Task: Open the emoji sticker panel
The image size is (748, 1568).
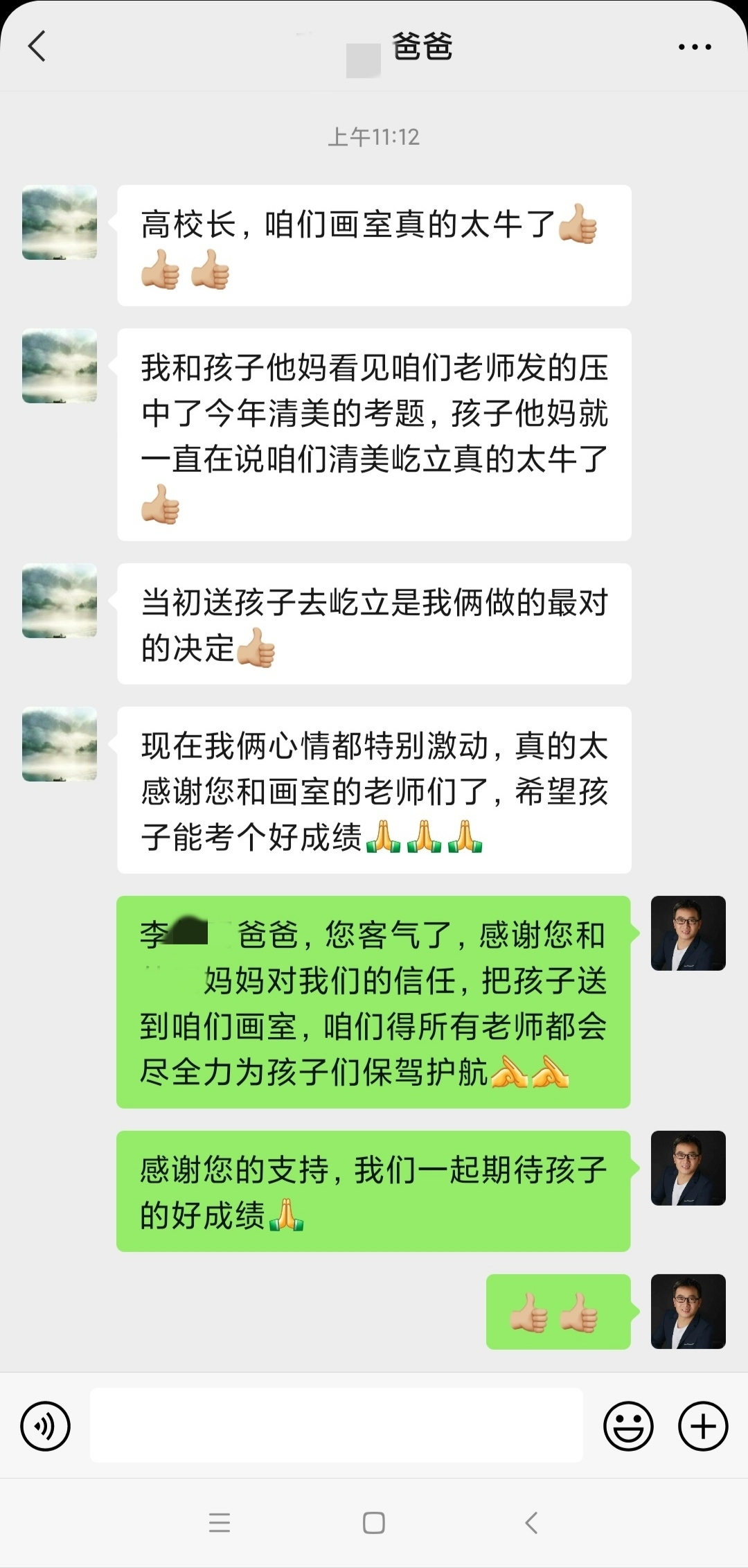Action: pos(628,1426)
